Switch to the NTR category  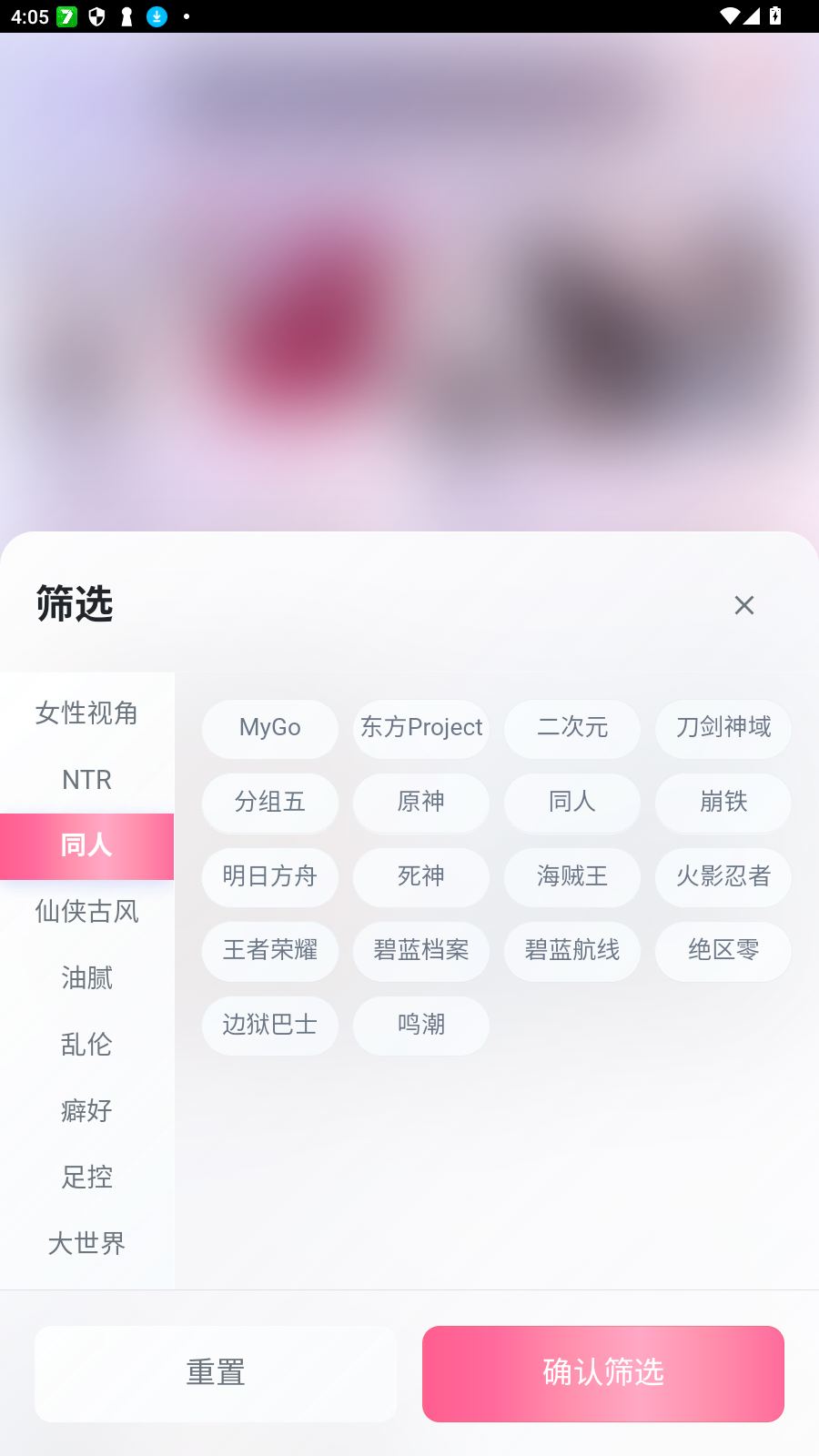pyautogui.click(x=86, y=779)
